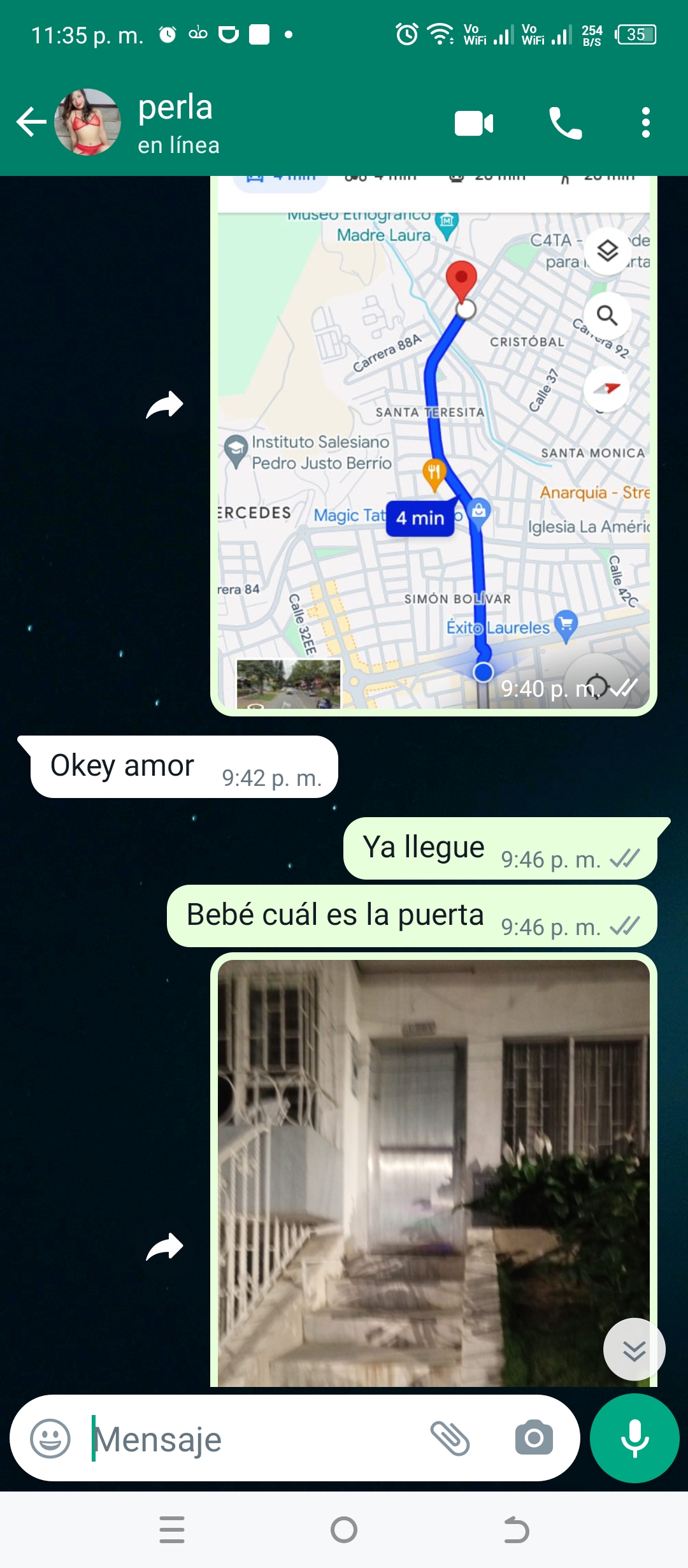The width and height of the screenshot is (688, 1568).
Task: Attach a file with the paperclip
Action: pos(450,1438)
